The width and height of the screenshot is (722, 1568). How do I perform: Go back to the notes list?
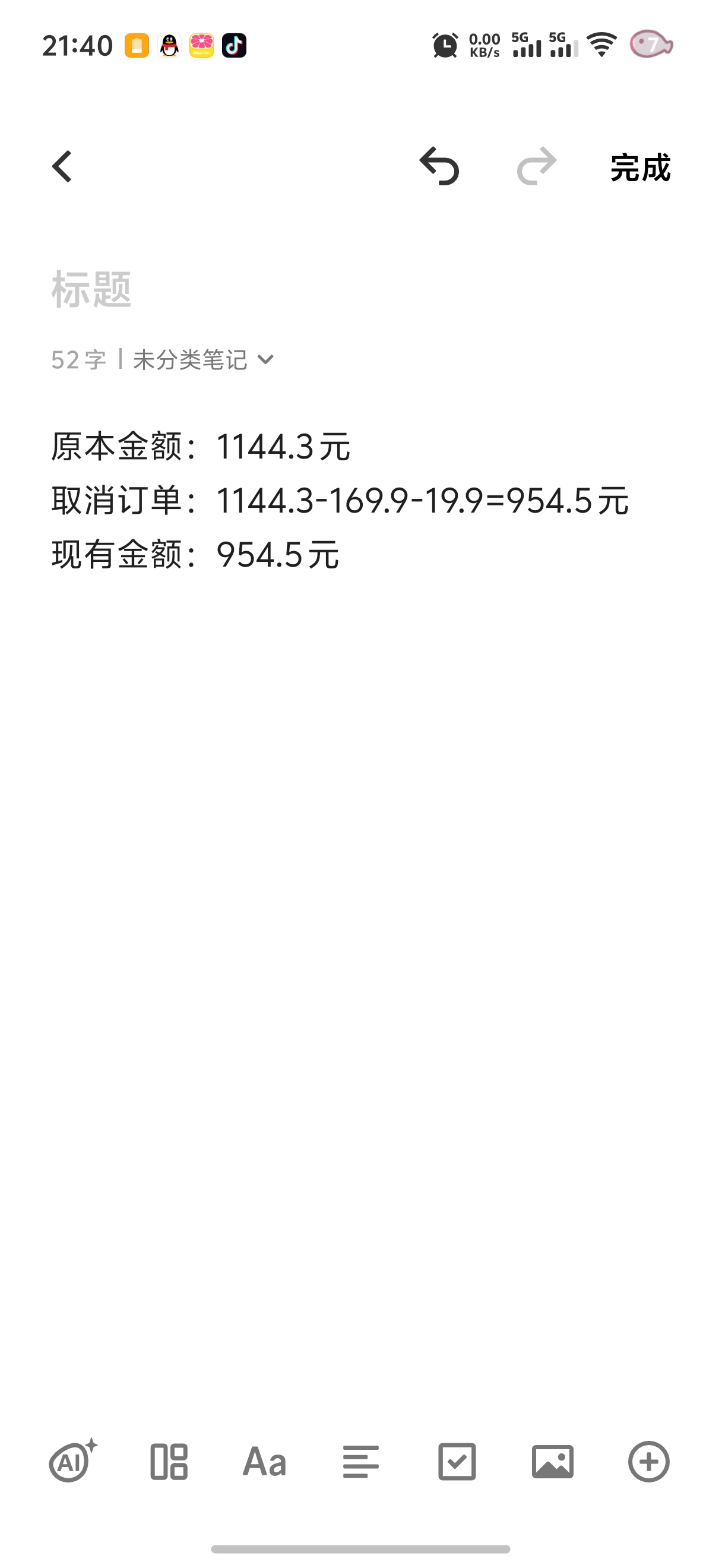[62, 167]
